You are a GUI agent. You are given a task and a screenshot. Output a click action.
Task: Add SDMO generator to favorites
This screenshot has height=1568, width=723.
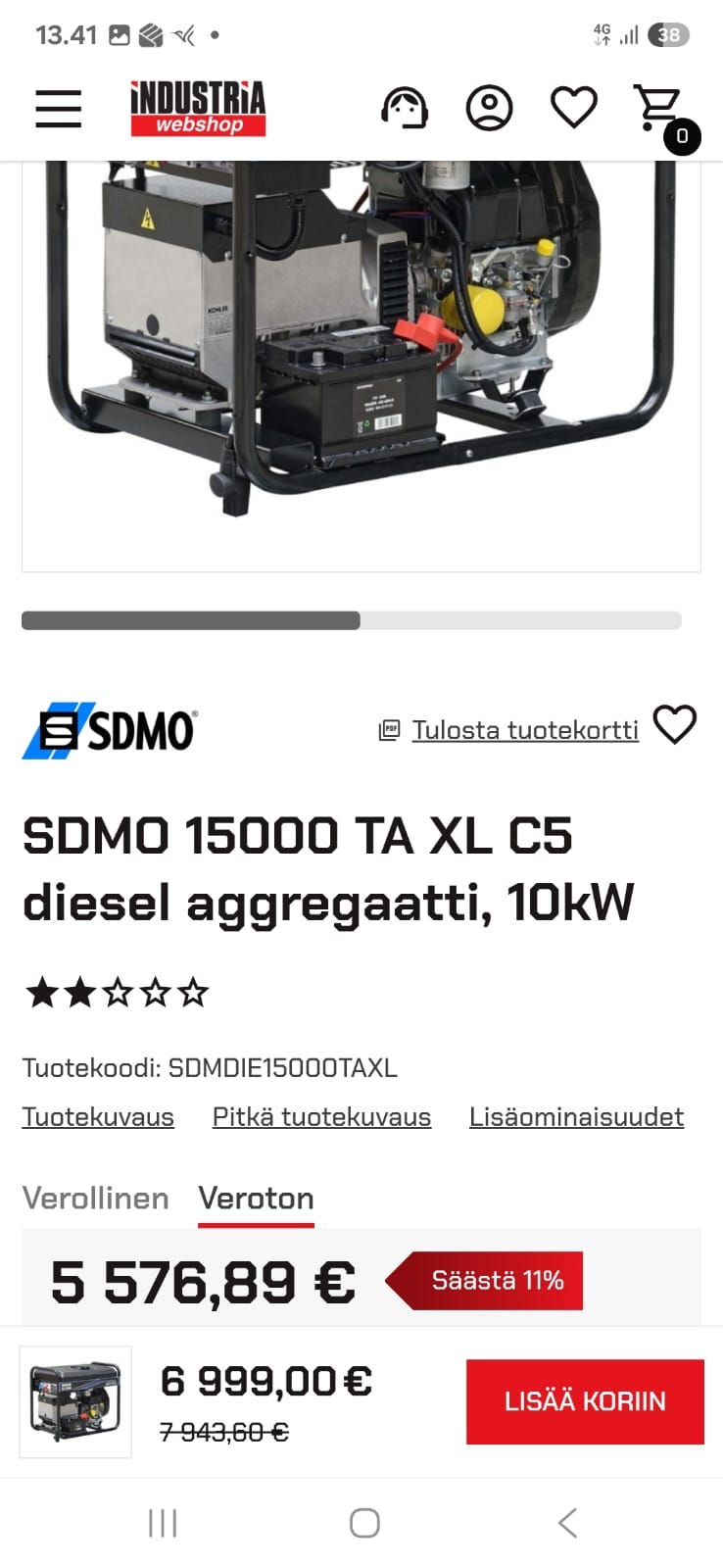[675, 726]
